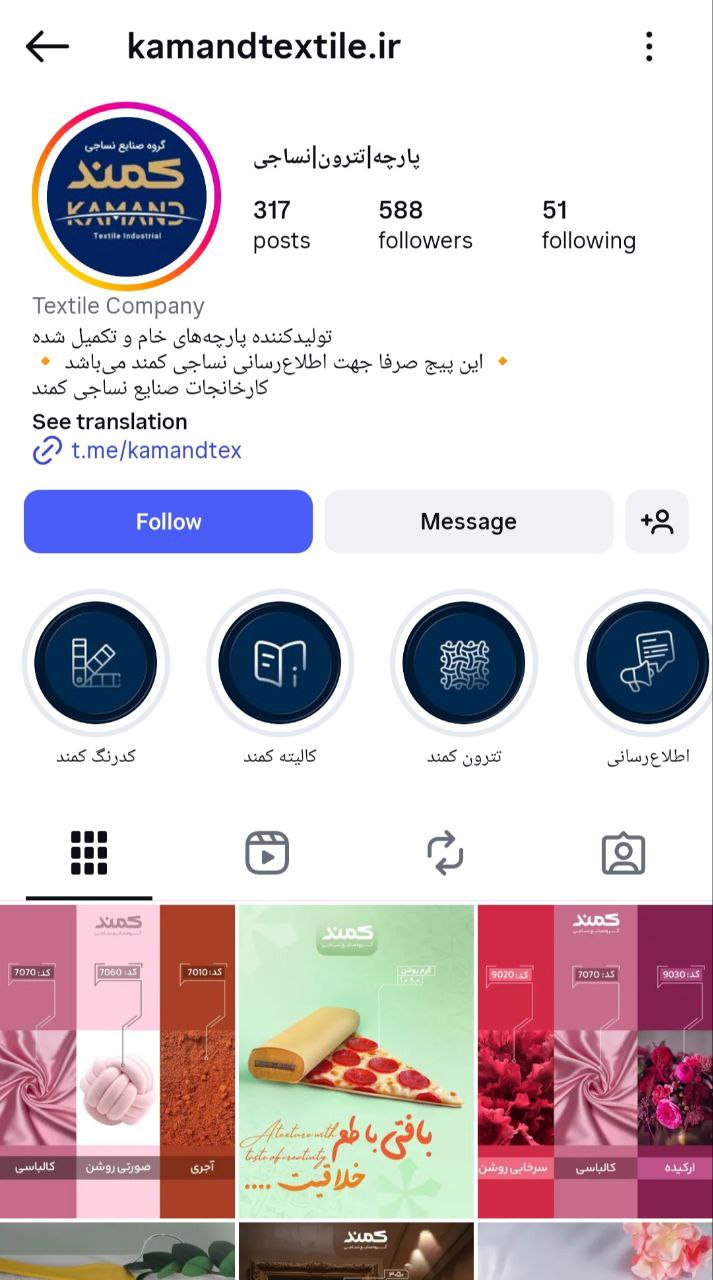Switch to the tagged photos tab
713x1280 pixels.
[623, 853]
